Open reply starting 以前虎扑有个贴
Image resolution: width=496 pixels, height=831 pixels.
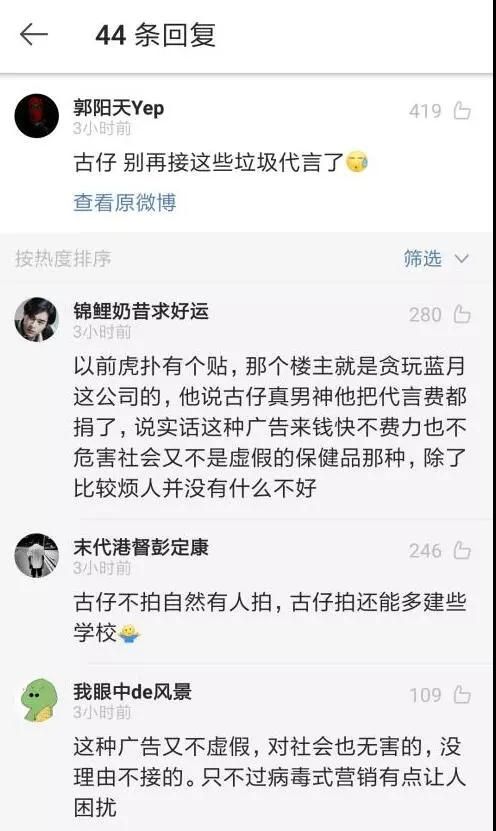pyautogui.click(x=270, y=427)
